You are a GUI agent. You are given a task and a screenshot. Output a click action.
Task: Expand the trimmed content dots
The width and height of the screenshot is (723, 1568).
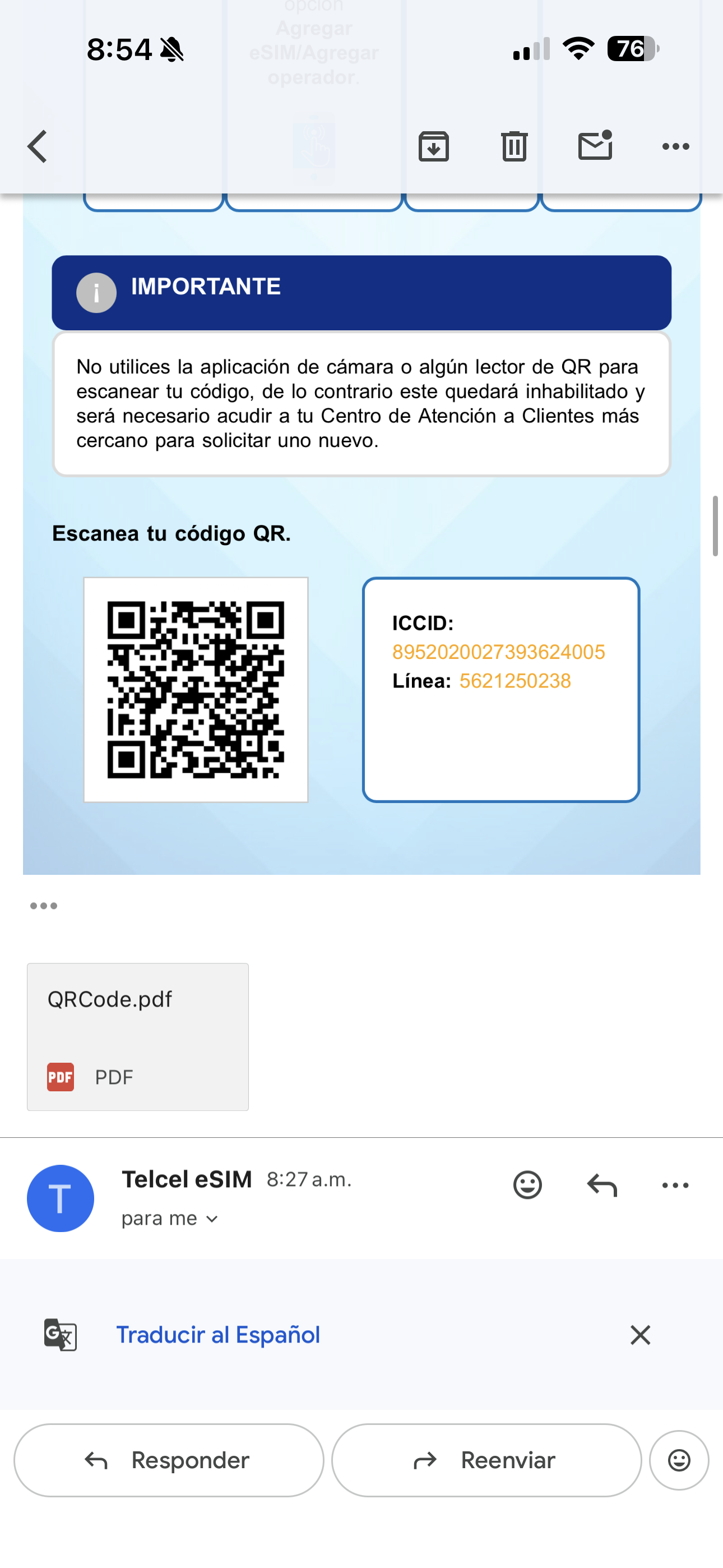[44, 906]
